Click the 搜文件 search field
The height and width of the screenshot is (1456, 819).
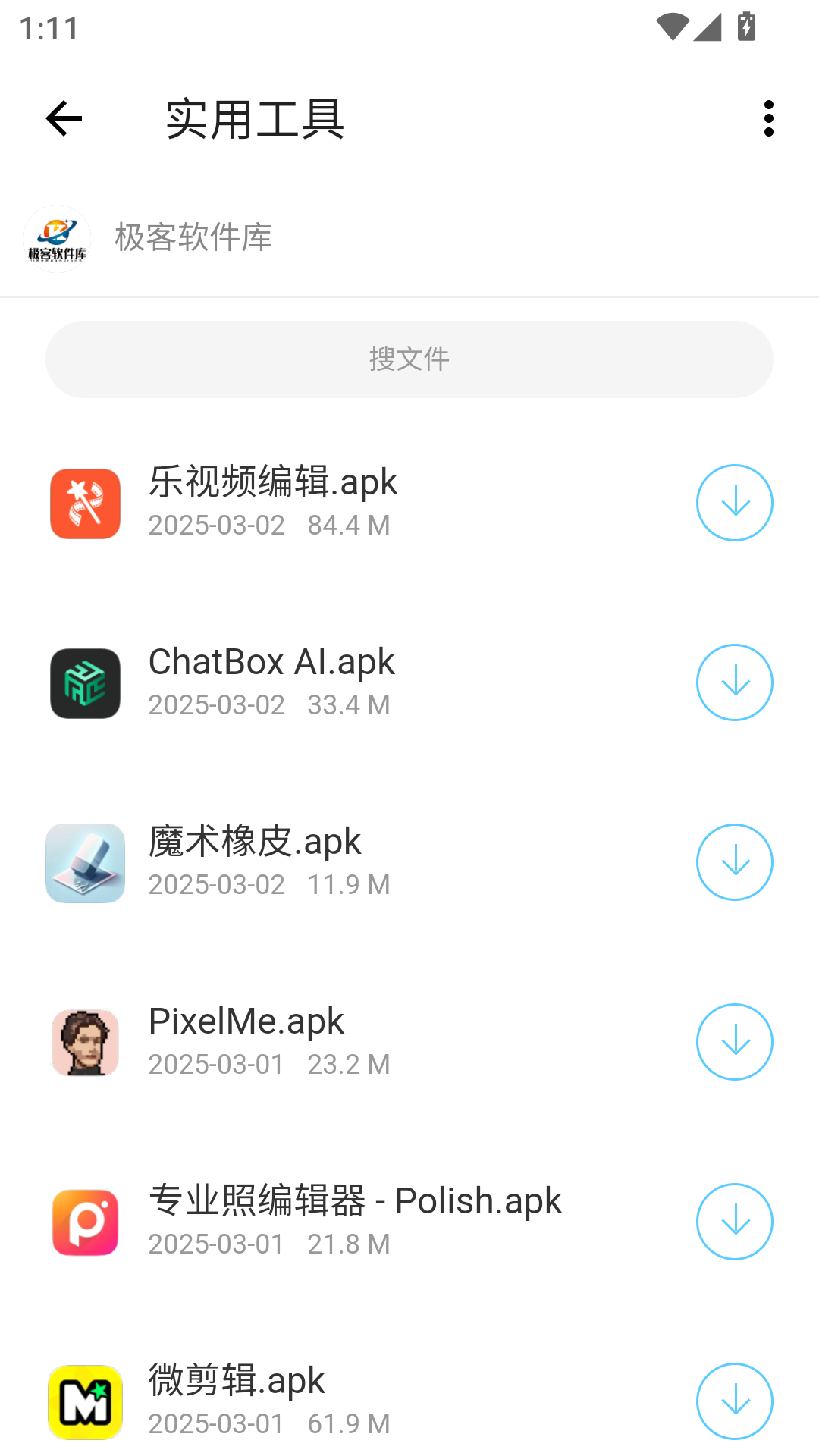pos(409,359)
